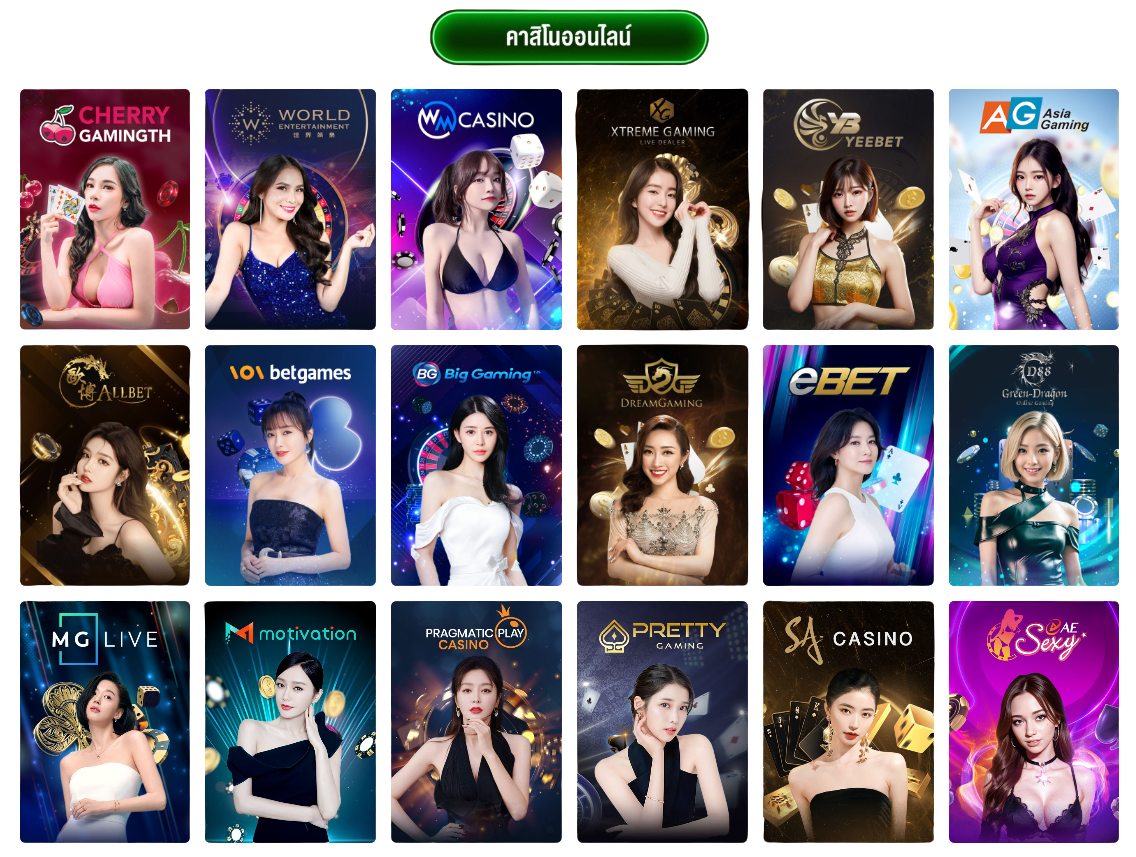Open the betgames provider tile
1136x857 pixels.
pyautogui.click(x=290, y=465)
